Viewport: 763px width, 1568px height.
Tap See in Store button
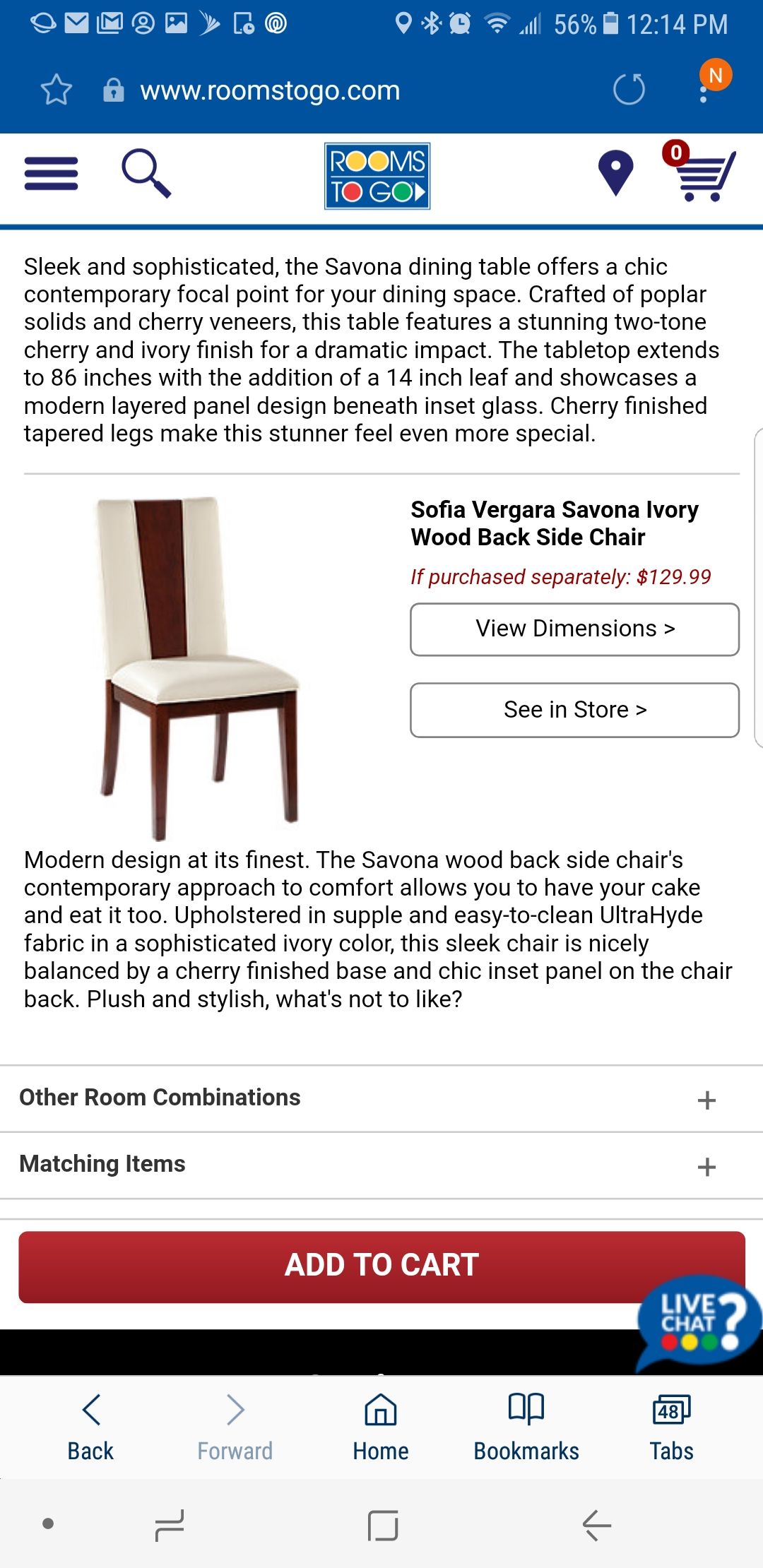coord(574,710)
